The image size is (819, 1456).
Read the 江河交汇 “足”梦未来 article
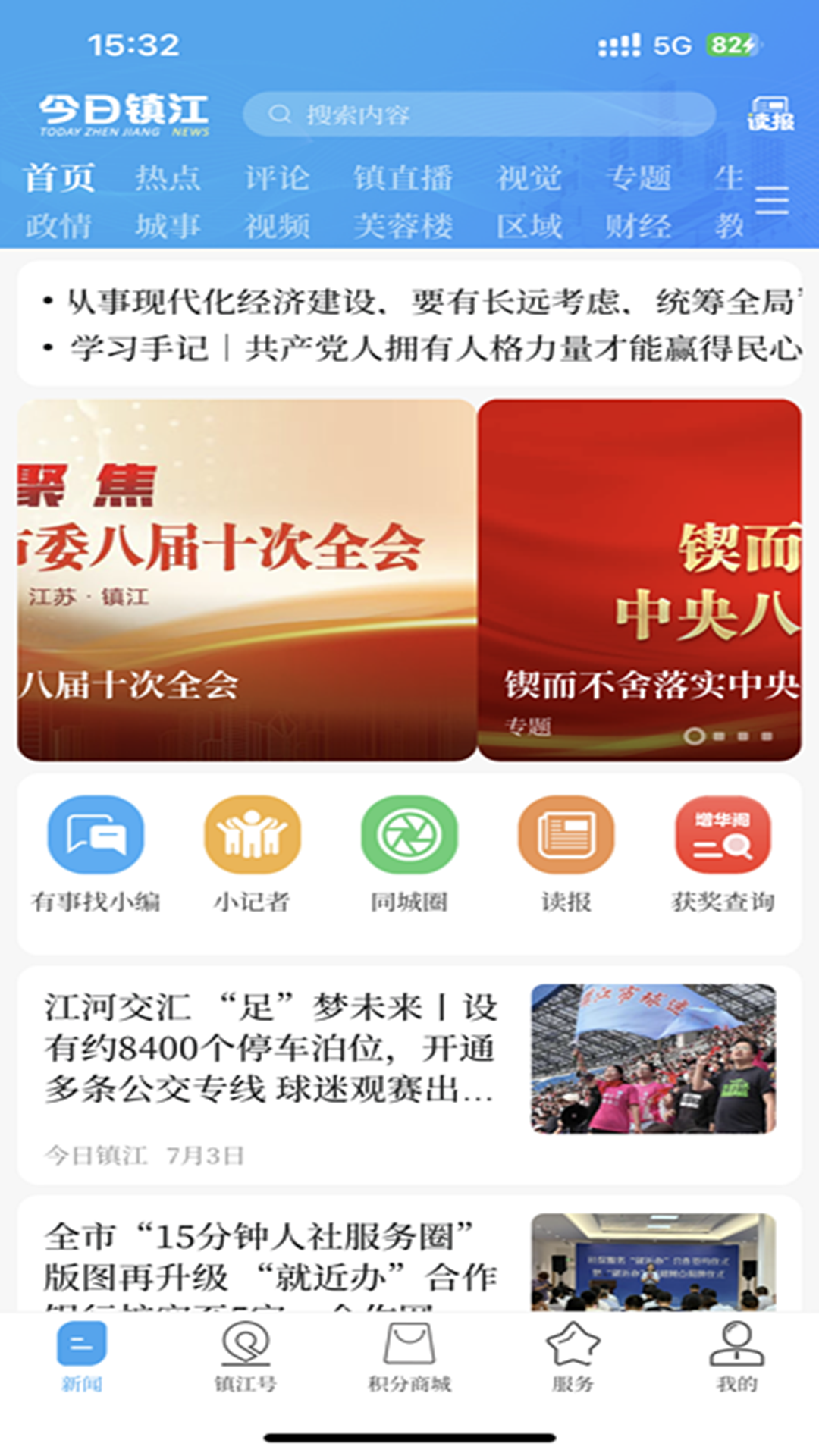point(269,1049)
